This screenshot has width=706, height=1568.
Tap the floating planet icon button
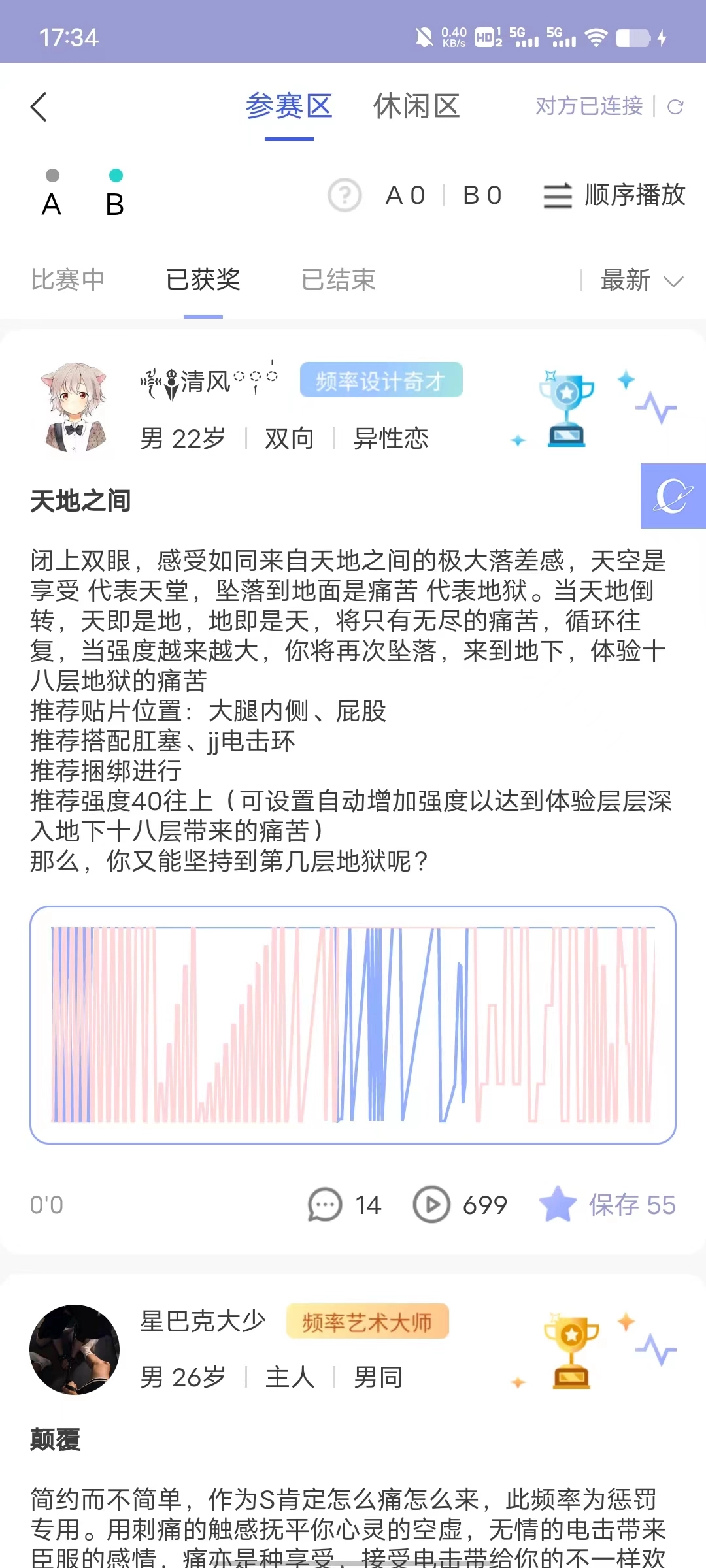tap(673, 496)
